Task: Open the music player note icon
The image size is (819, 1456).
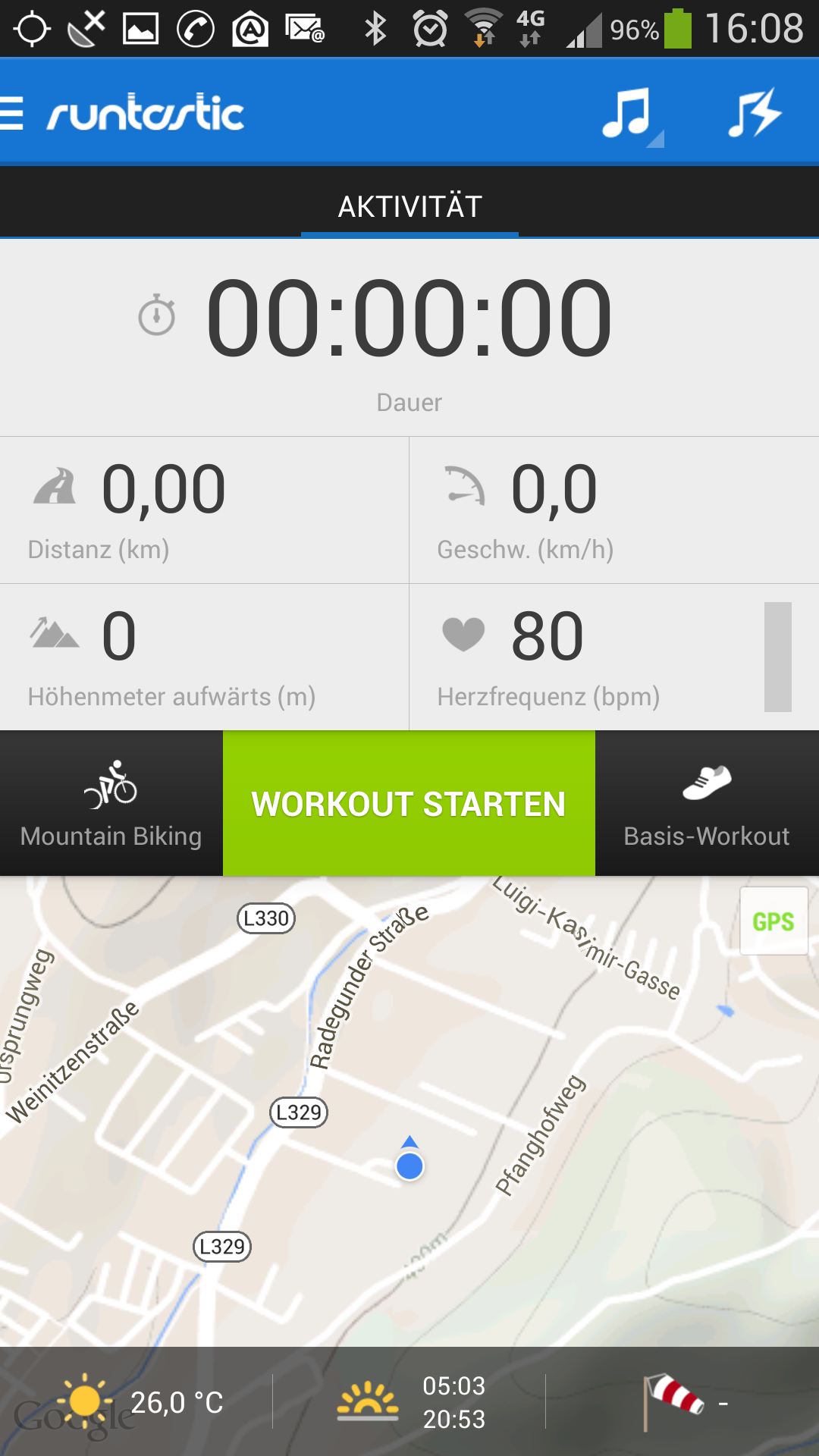Action: (x=629, y=114)
